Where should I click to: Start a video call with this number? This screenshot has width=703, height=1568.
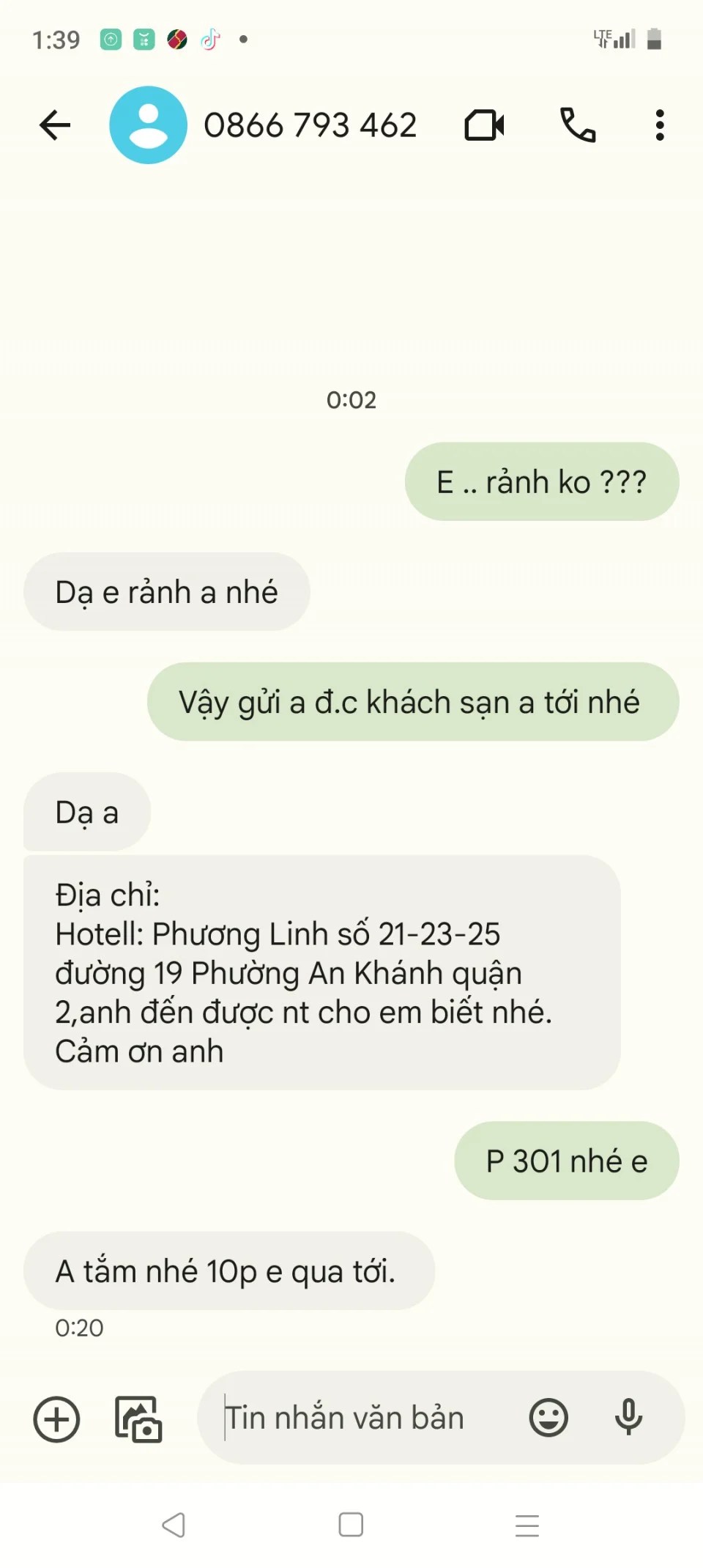point(484,125)
